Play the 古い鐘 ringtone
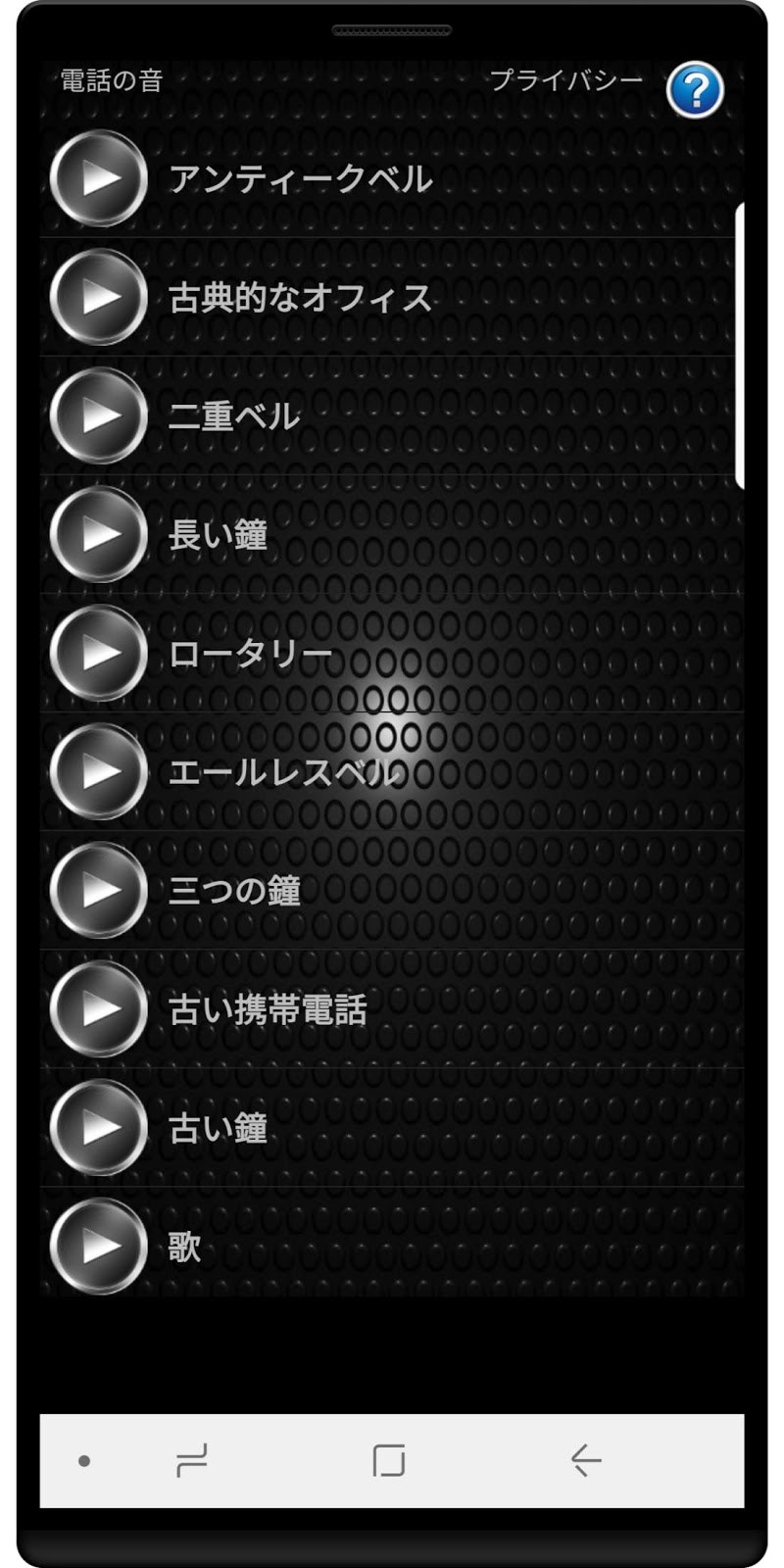The image size is (784, 1568). point(99,1127)
